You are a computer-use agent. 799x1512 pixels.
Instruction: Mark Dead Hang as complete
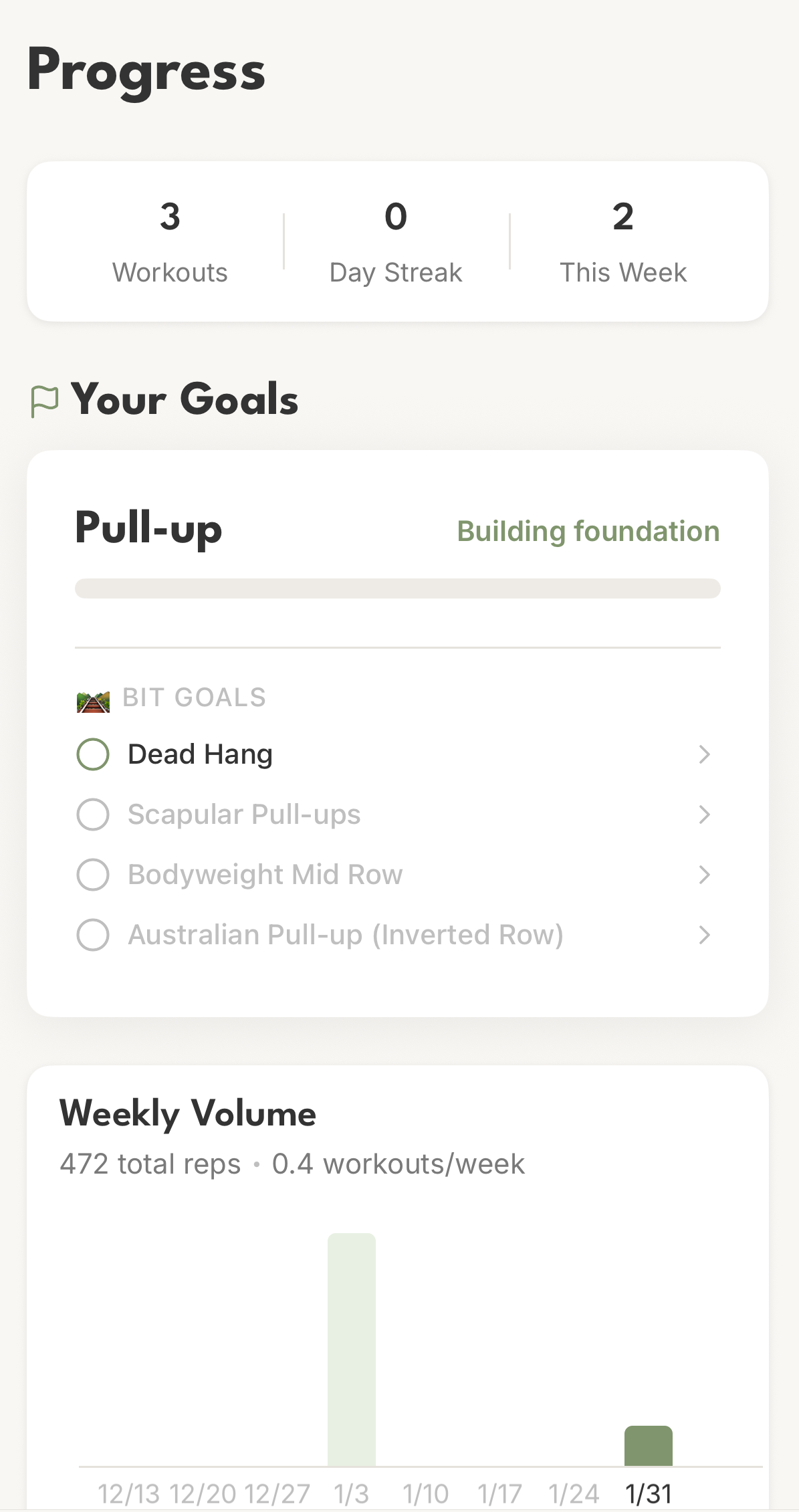(92, 754)
